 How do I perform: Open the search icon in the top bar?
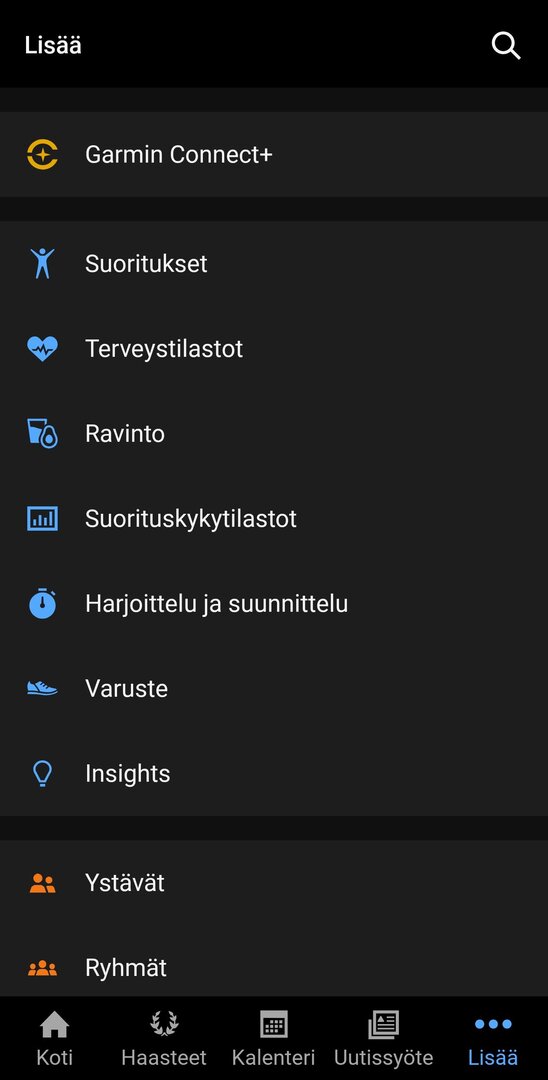pos(505,45)
